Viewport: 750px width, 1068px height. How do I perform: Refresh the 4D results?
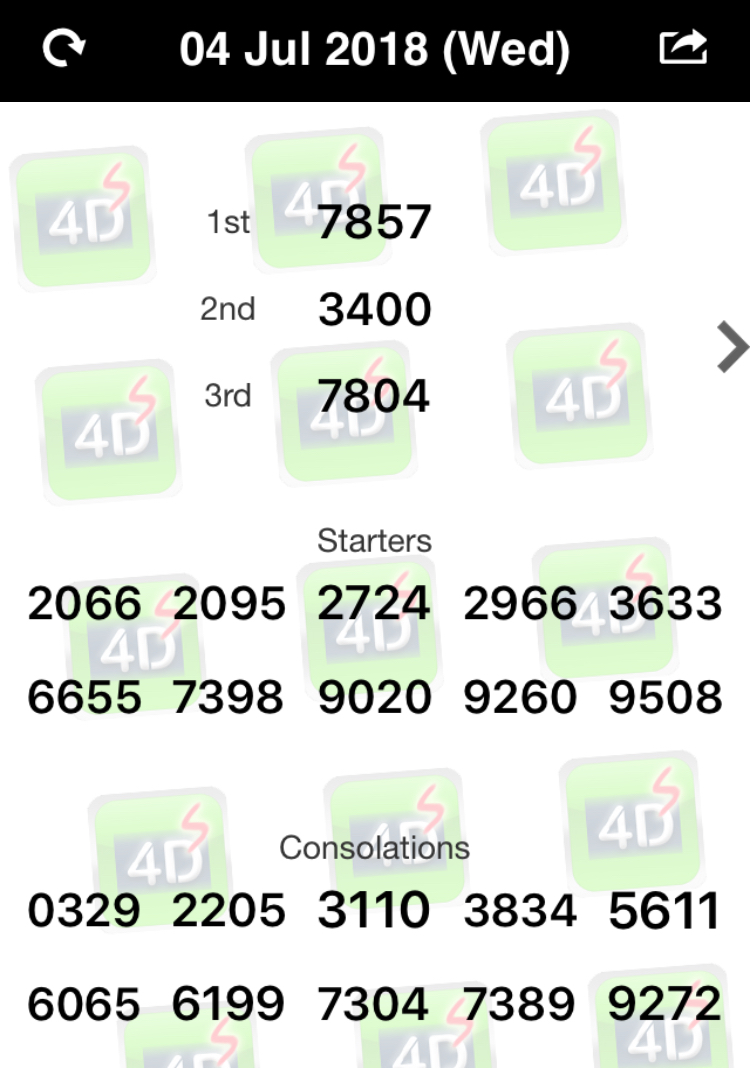(65, 49)
